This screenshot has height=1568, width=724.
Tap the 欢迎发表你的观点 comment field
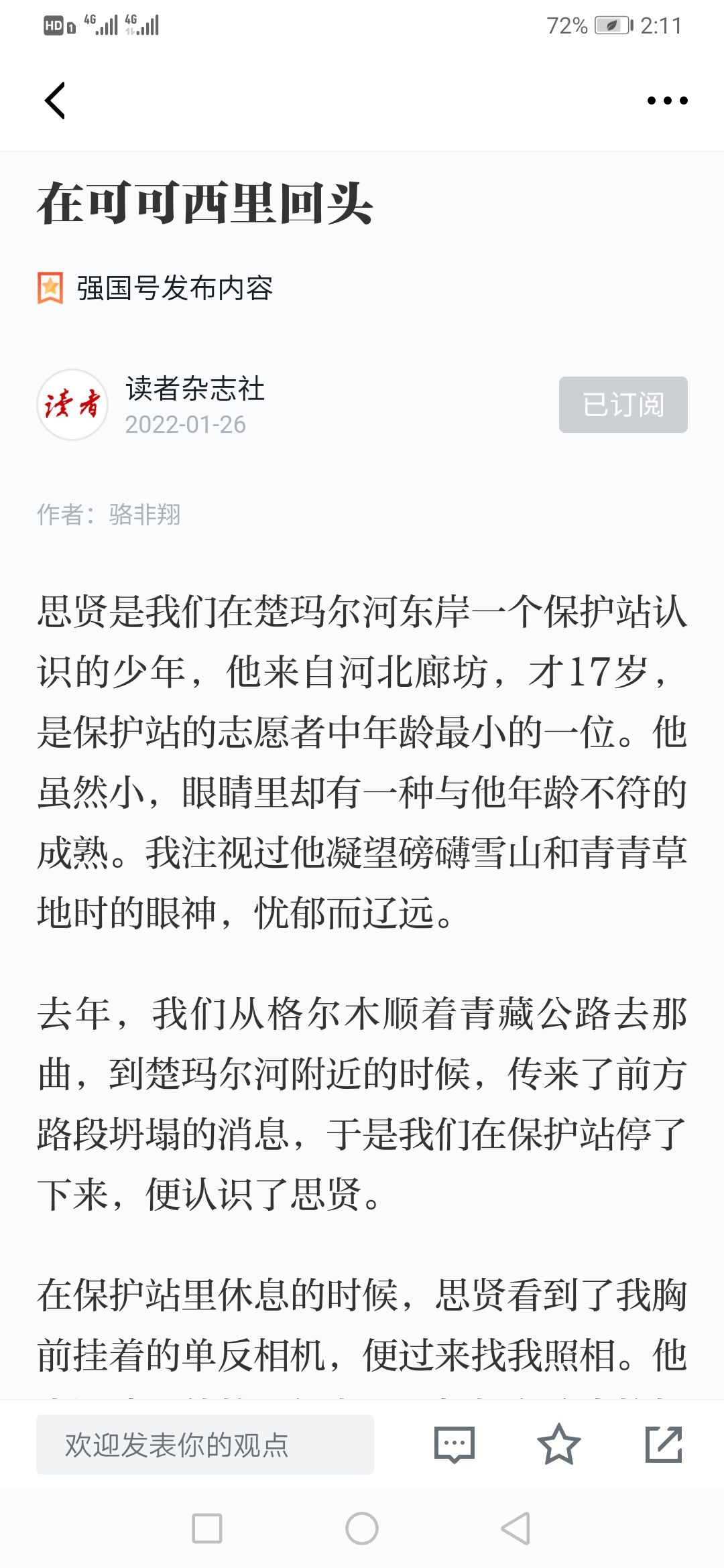click(x=205, y=1444)
